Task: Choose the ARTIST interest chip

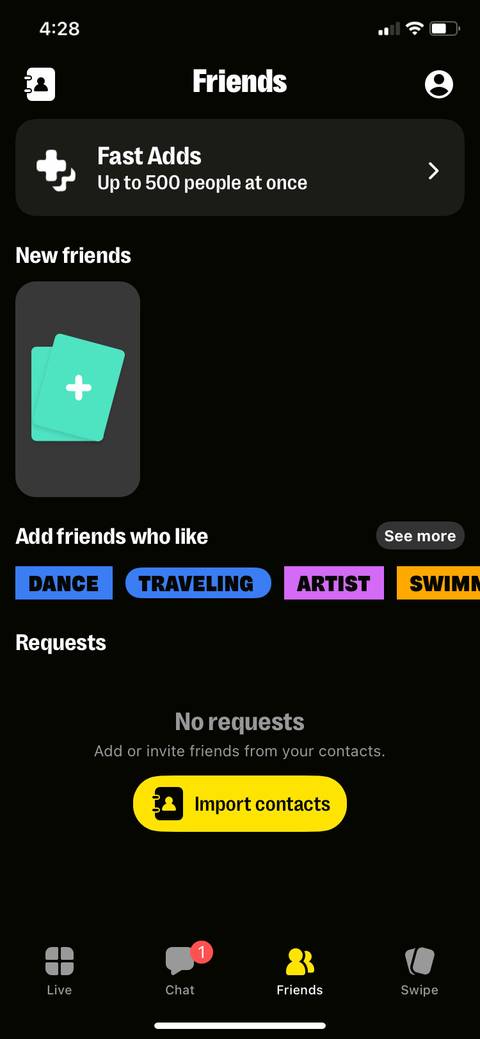Action: click(334, 583)
